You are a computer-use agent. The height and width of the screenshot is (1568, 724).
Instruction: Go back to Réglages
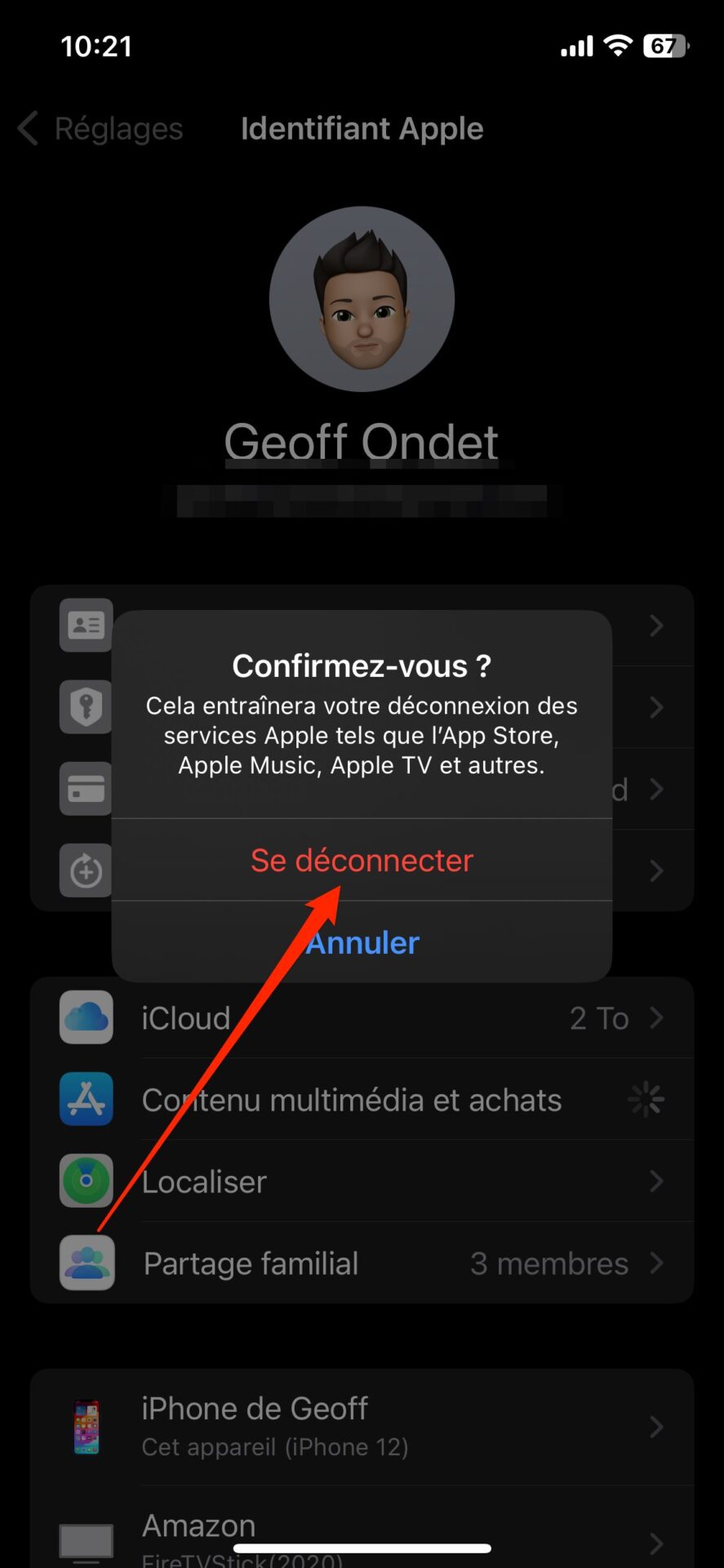click(101, 129)
